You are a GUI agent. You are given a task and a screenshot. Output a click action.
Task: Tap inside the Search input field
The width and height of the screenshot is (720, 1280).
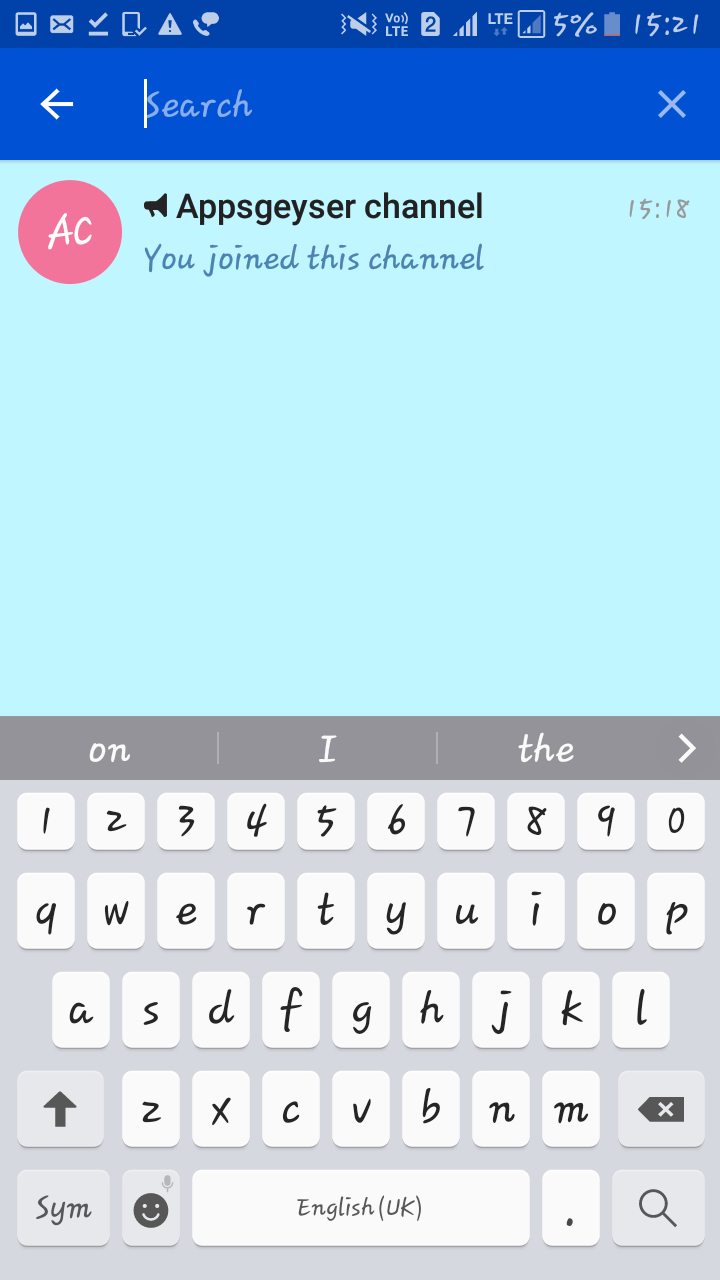pyautogui.click(x=300, y=104)
